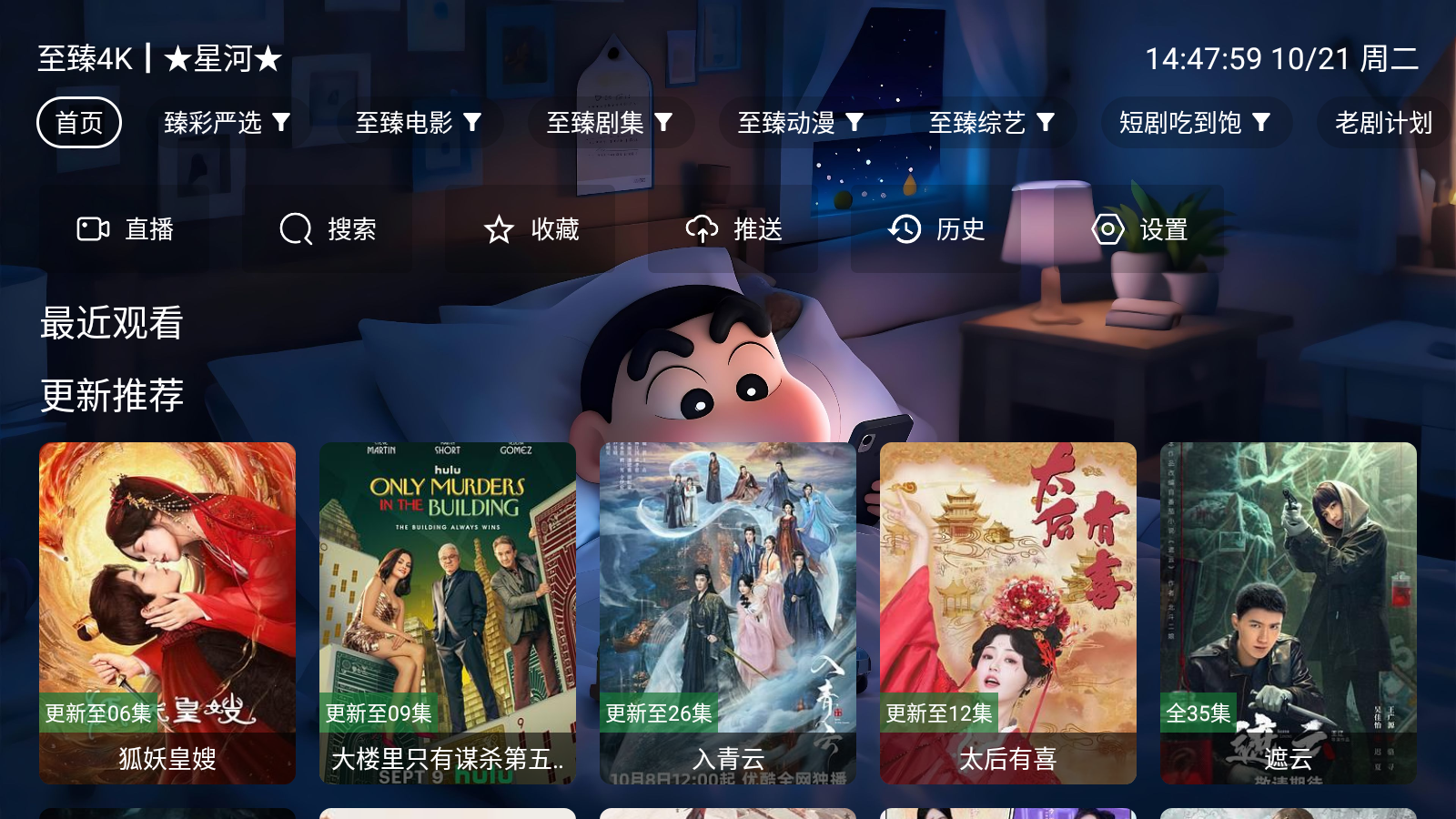Open Only Murders in the Building card
This screenshot has width=1456, height=819.
click(448, 612)
